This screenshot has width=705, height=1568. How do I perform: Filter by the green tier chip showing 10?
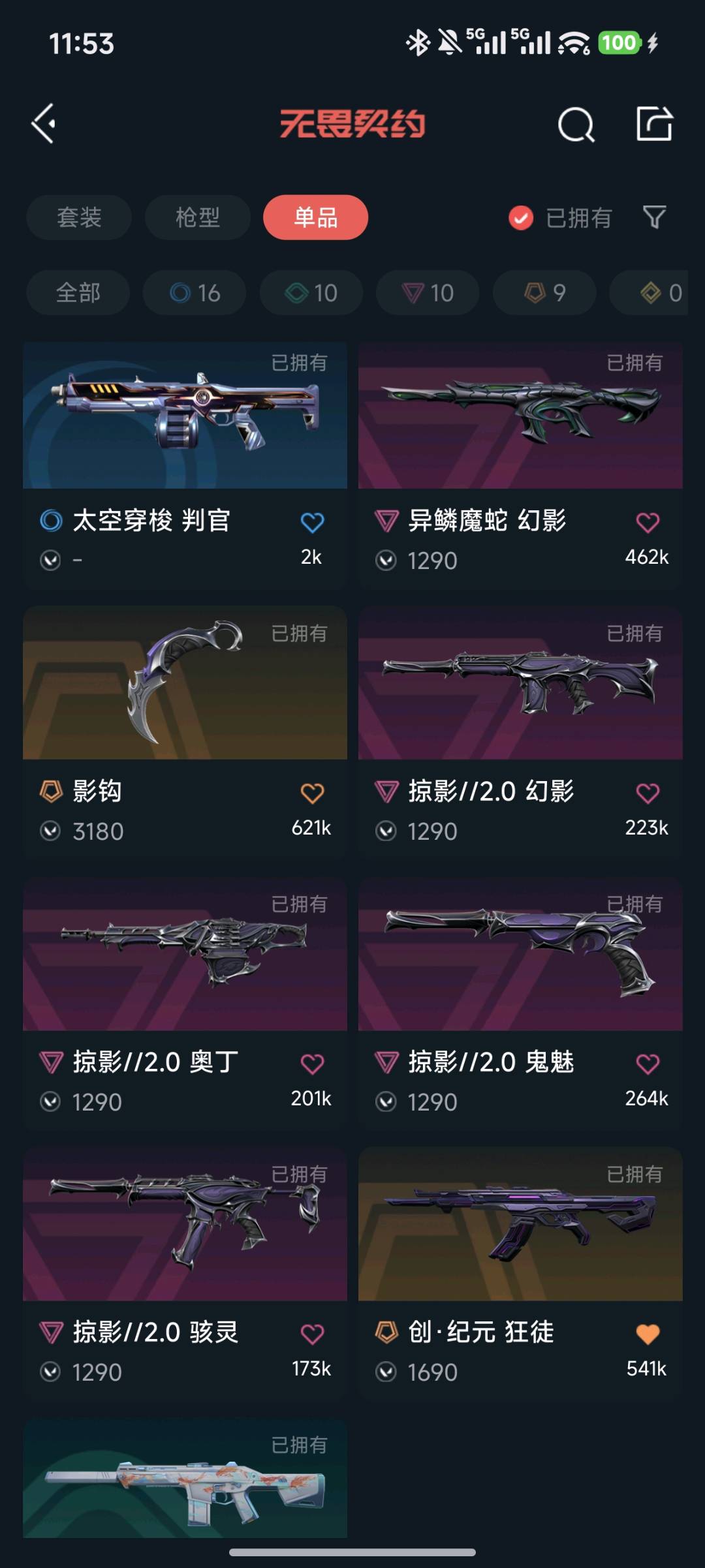coord(311,293)
